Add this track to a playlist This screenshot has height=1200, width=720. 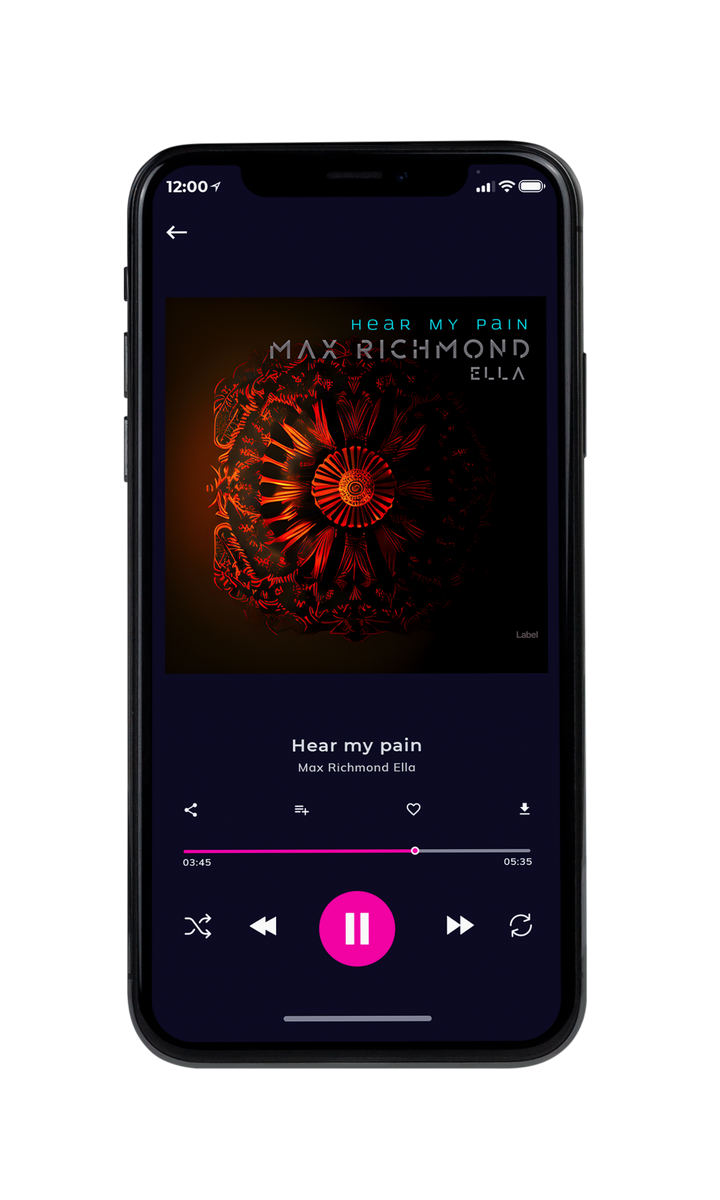coord(301,810)
